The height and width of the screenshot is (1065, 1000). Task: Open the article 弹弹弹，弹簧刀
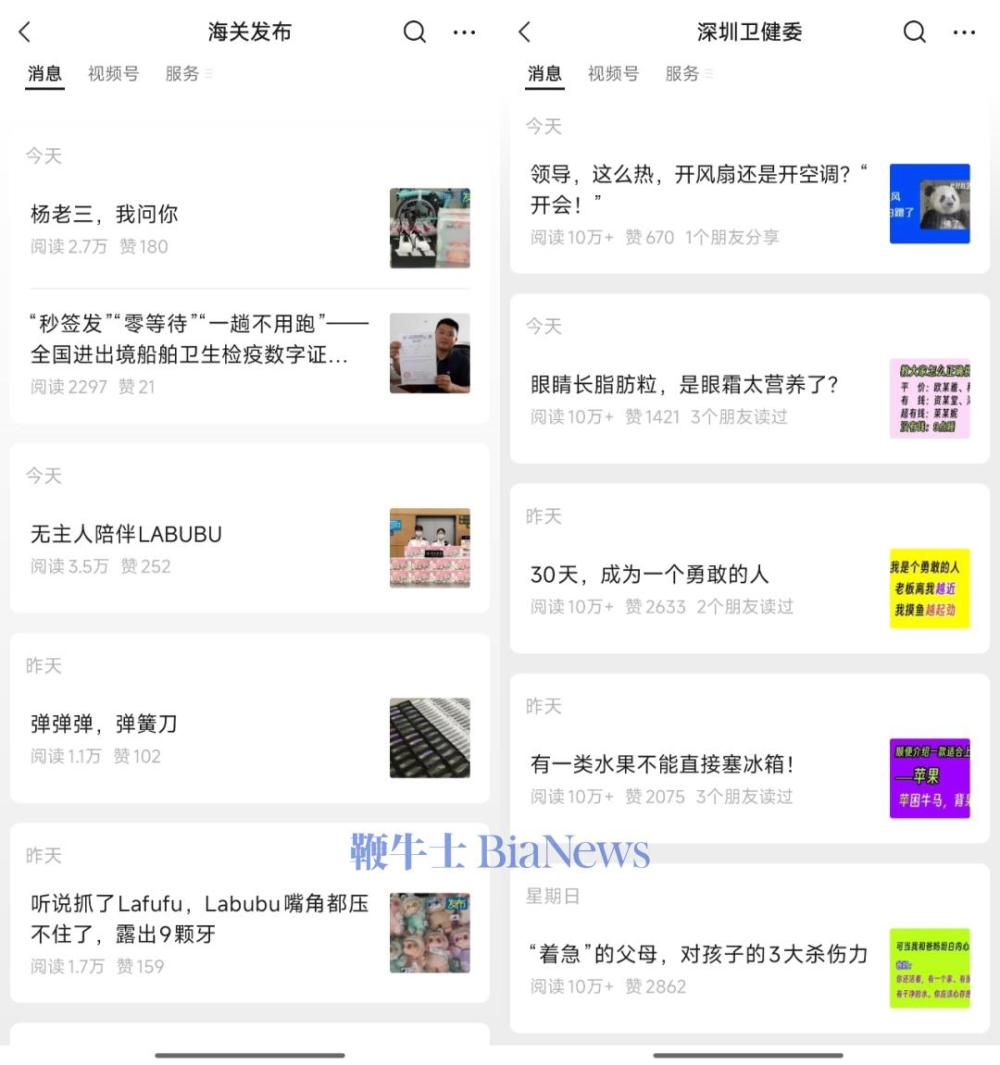[x=104, y=724]
